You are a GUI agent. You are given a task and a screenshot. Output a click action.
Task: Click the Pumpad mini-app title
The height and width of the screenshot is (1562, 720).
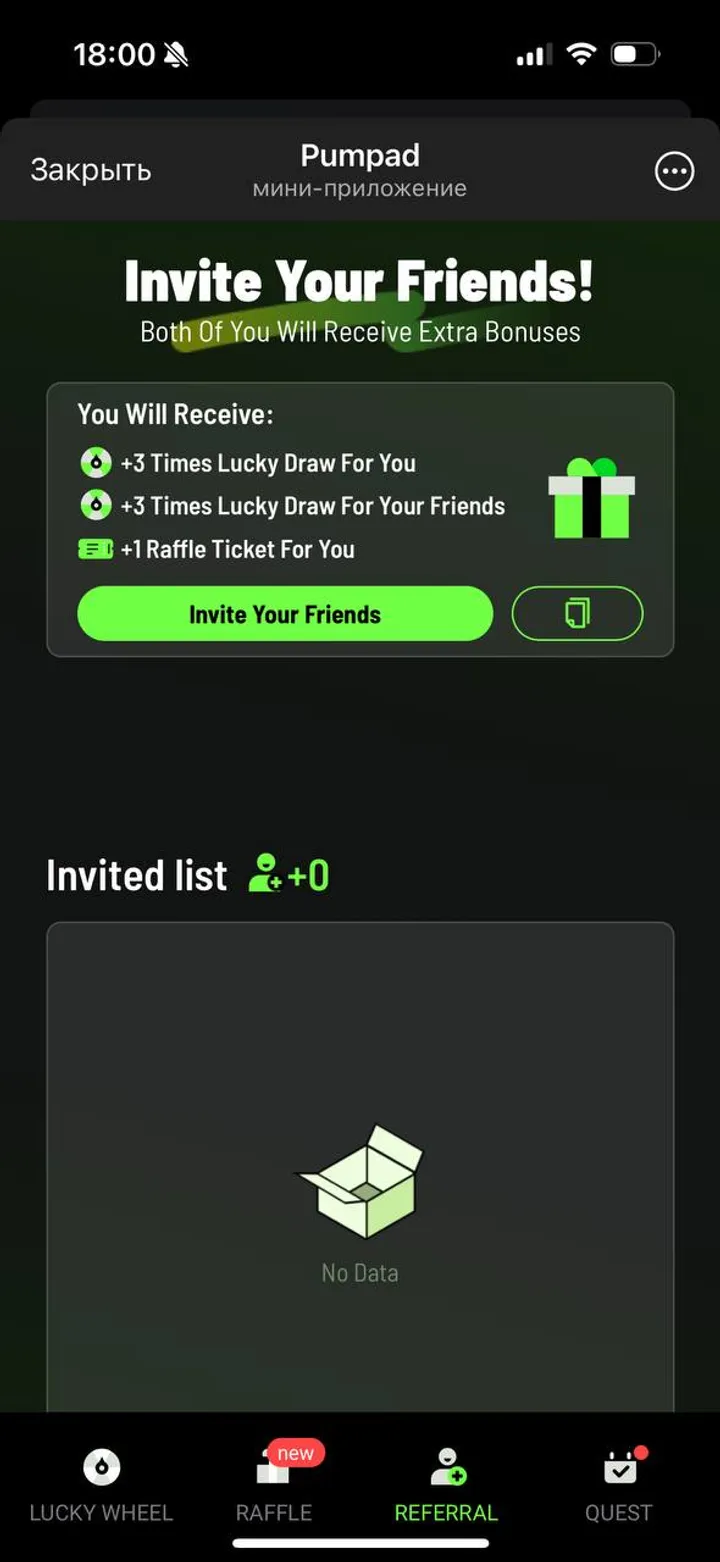click(x=359, y=155)
